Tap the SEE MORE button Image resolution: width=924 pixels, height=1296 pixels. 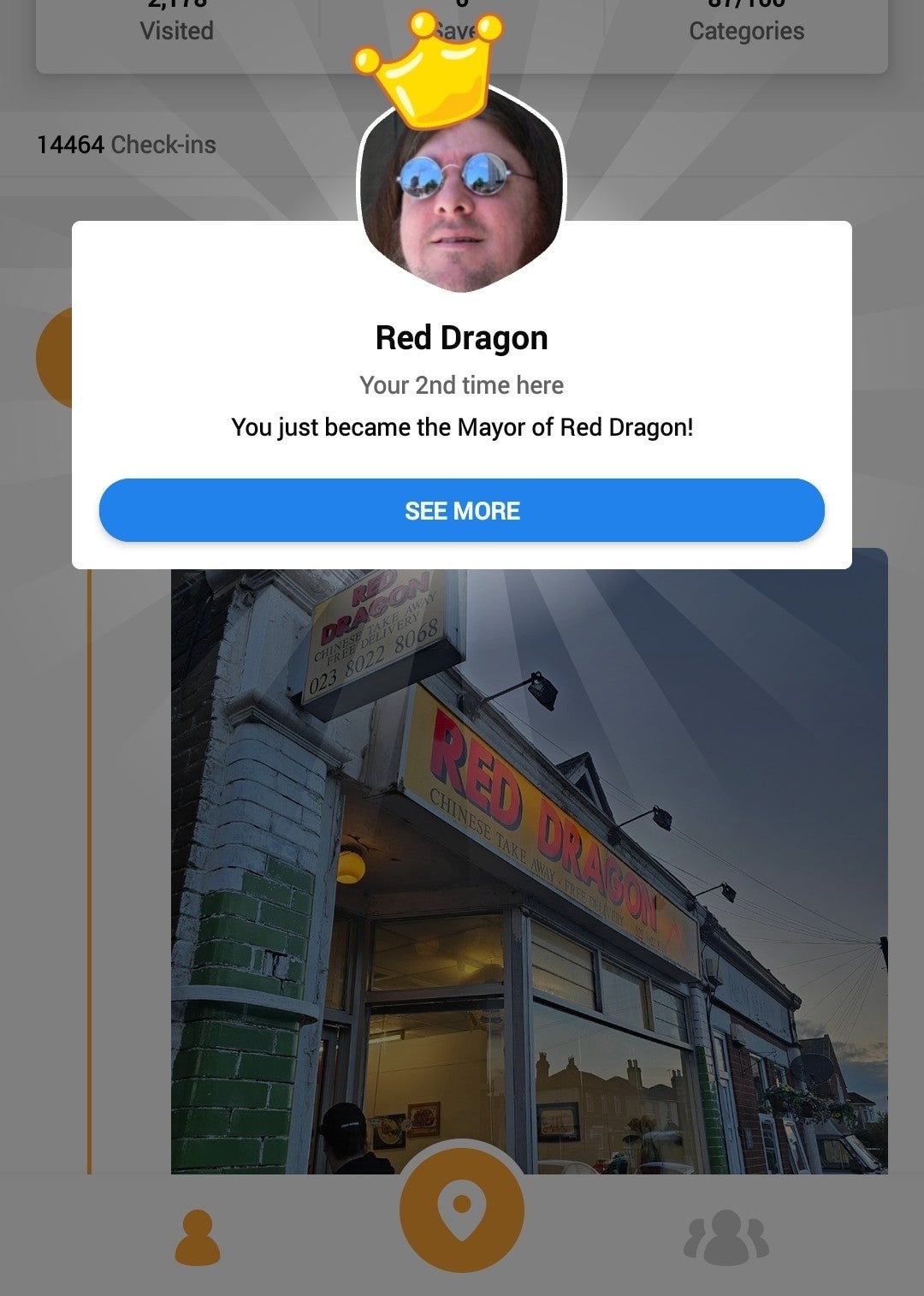tap(462, 510)
